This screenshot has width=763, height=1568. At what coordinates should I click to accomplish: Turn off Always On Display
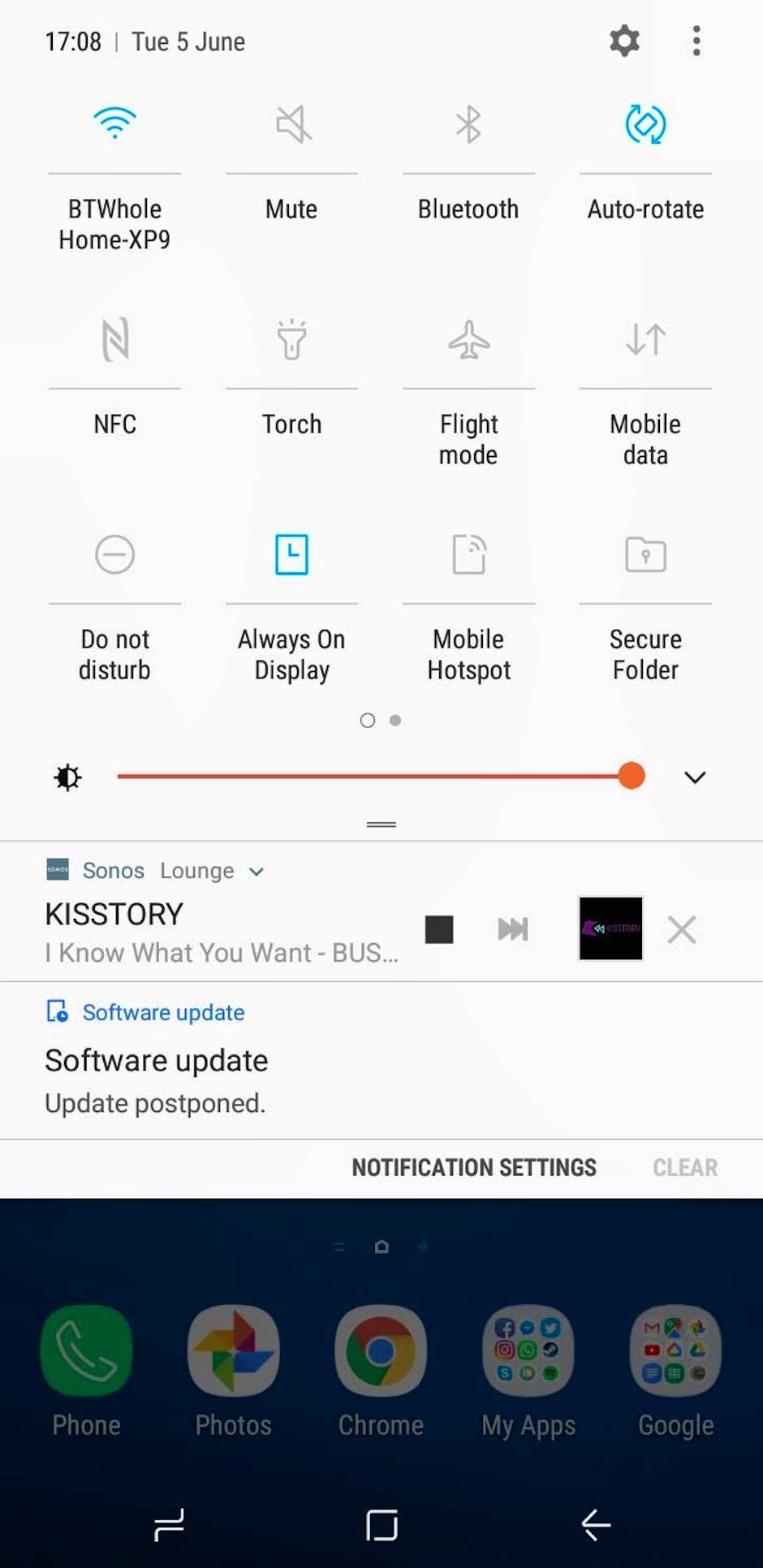pos(292,555)
